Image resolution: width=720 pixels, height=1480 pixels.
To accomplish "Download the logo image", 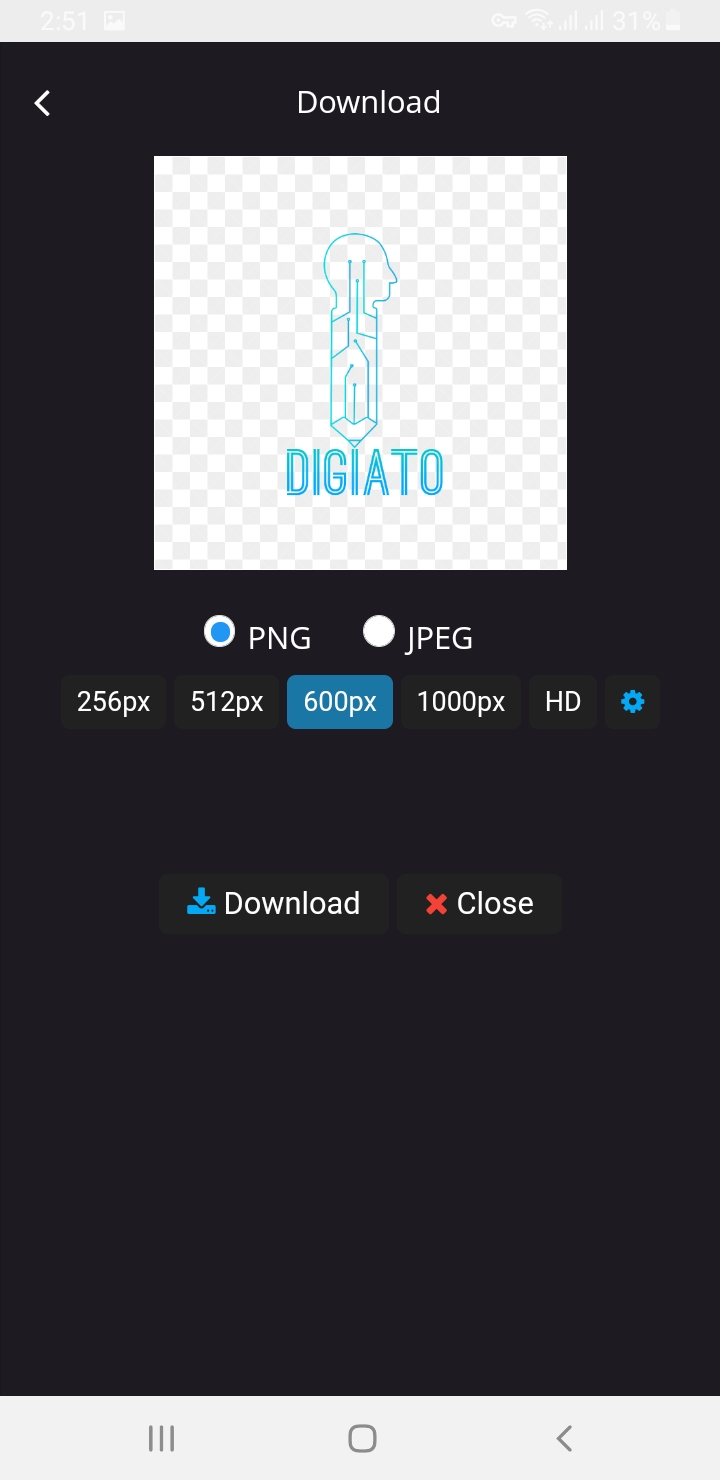I will coord(274,904).
